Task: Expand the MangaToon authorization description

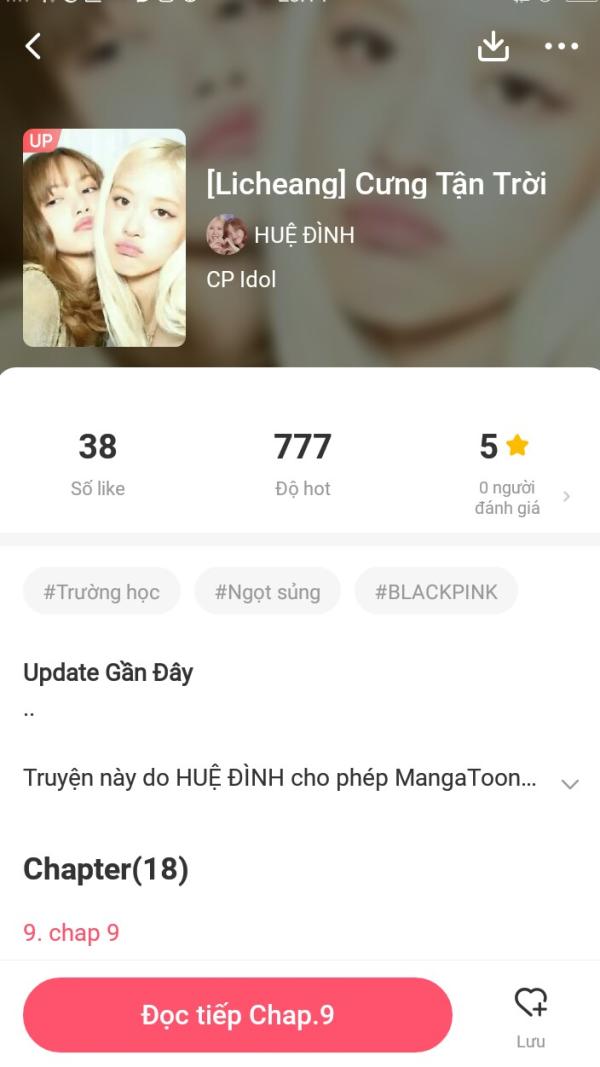Action: [569, 784]
